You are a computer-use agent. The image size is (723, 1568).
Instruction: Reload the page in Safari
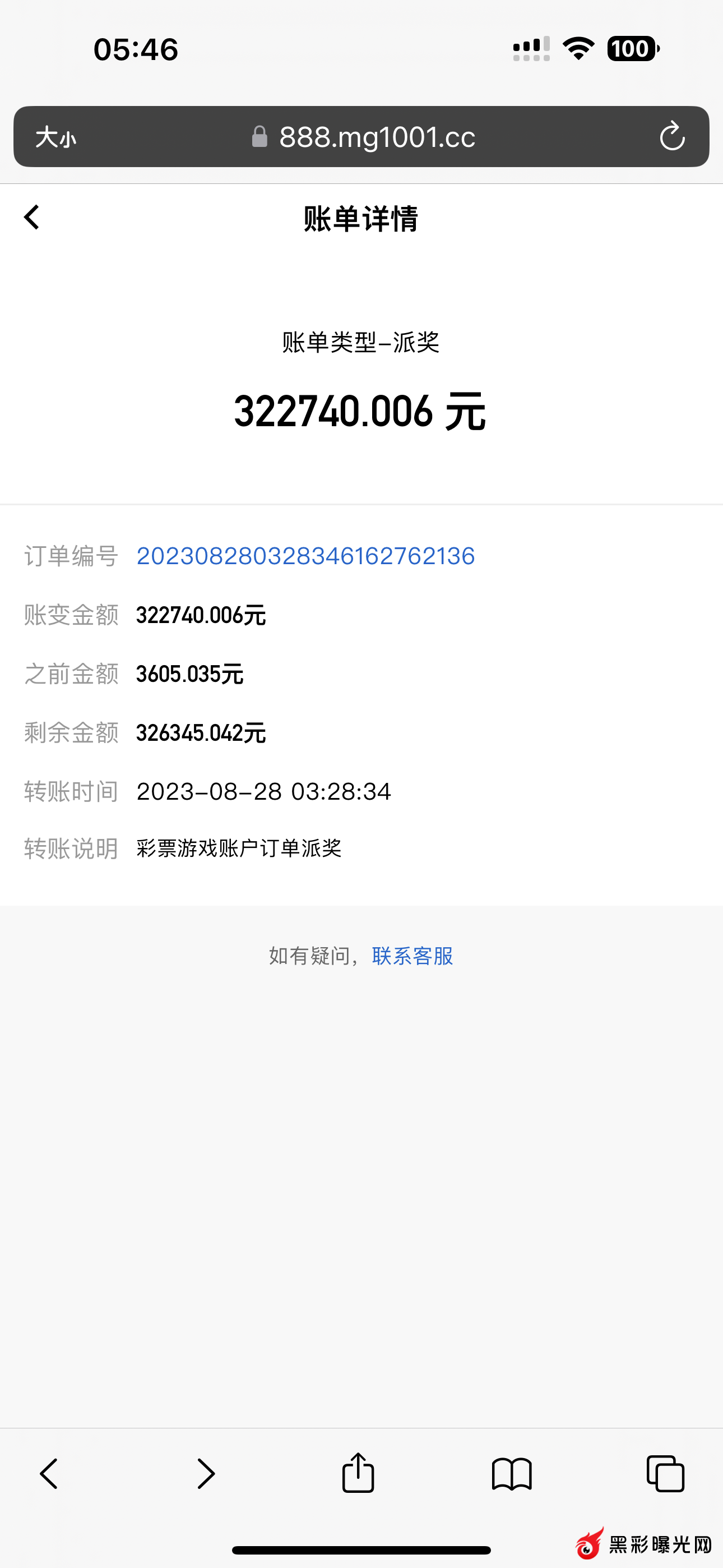[x=672, y=136]
